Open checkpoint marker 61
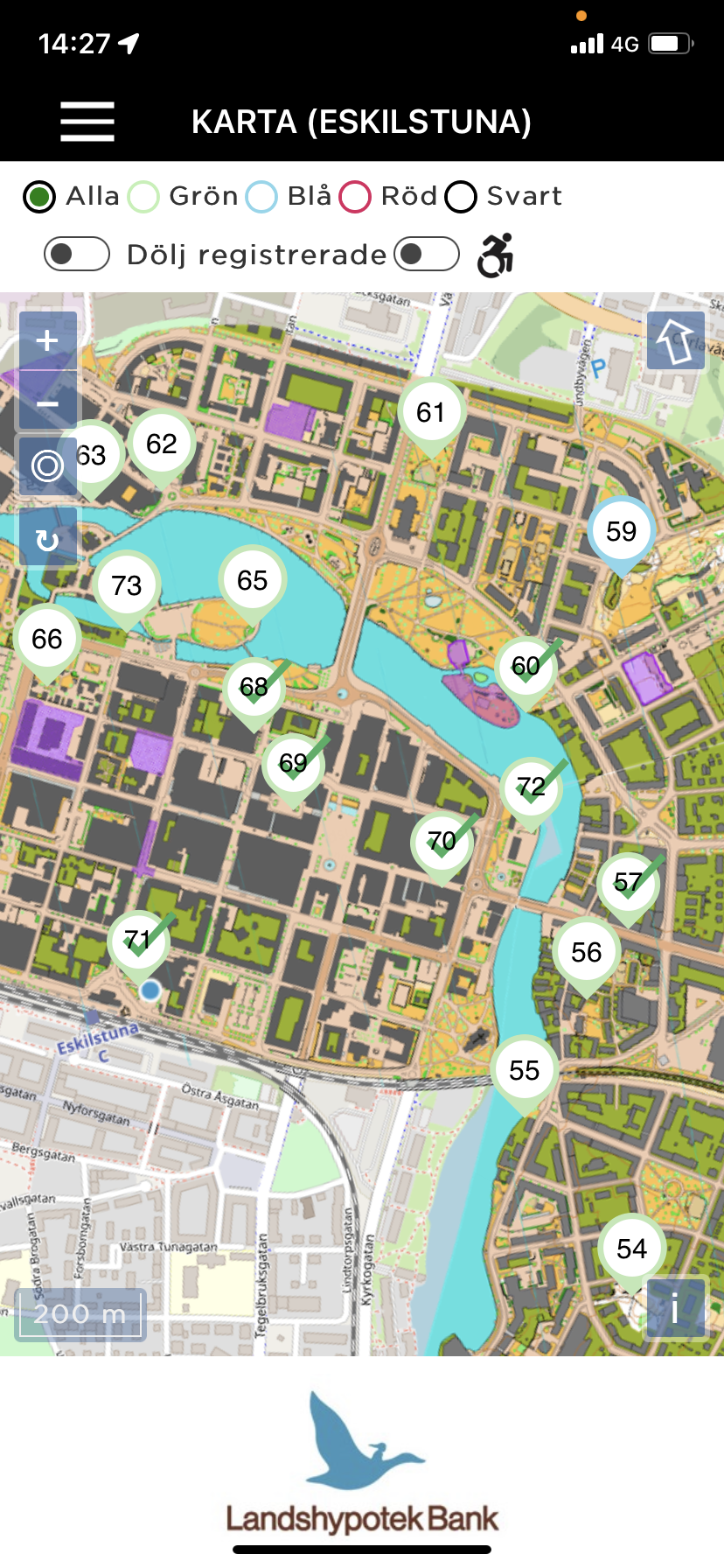 [x=430, y=414]
